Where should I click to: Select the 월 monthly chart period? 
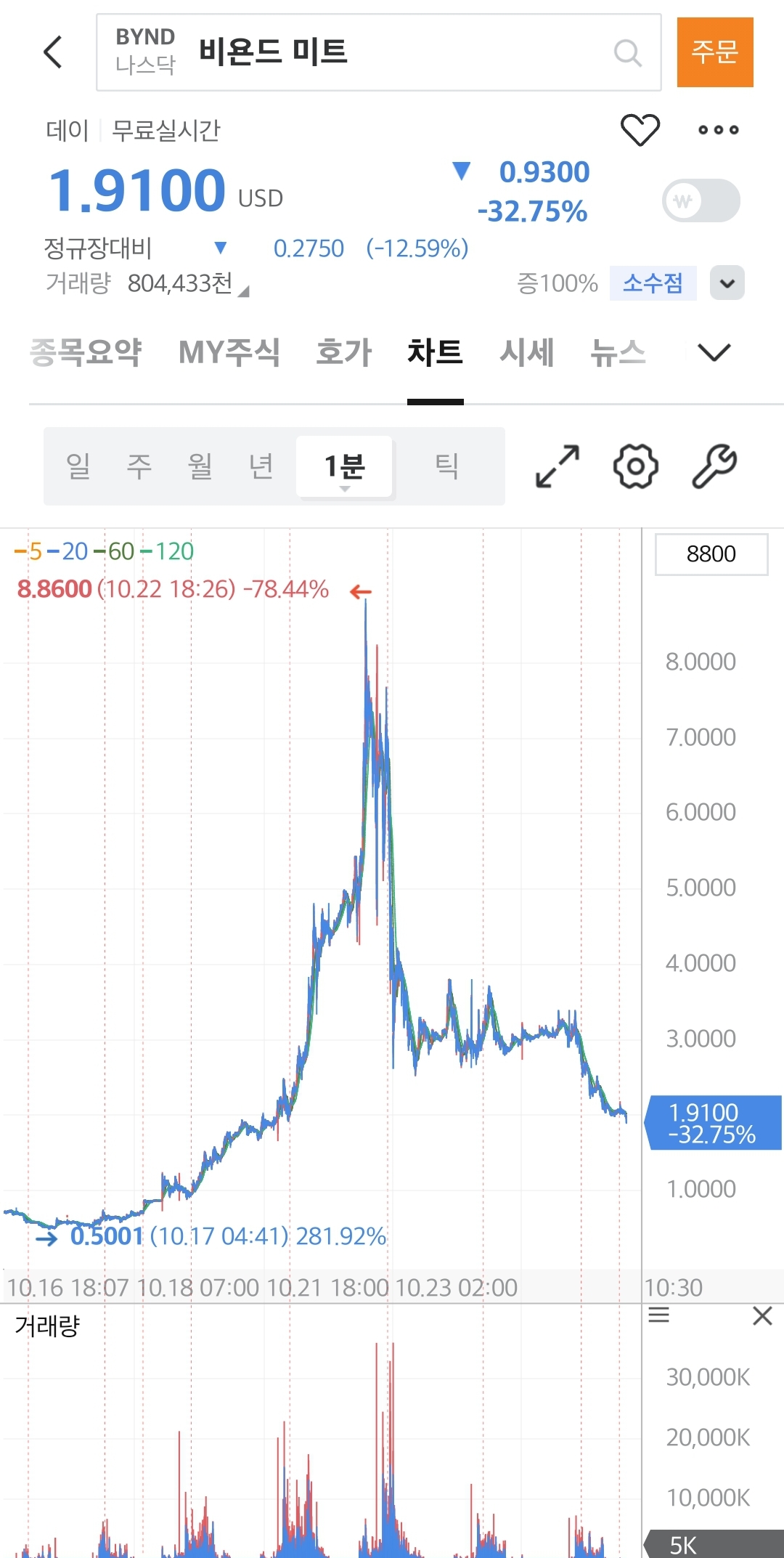click(x=200, y=466)
